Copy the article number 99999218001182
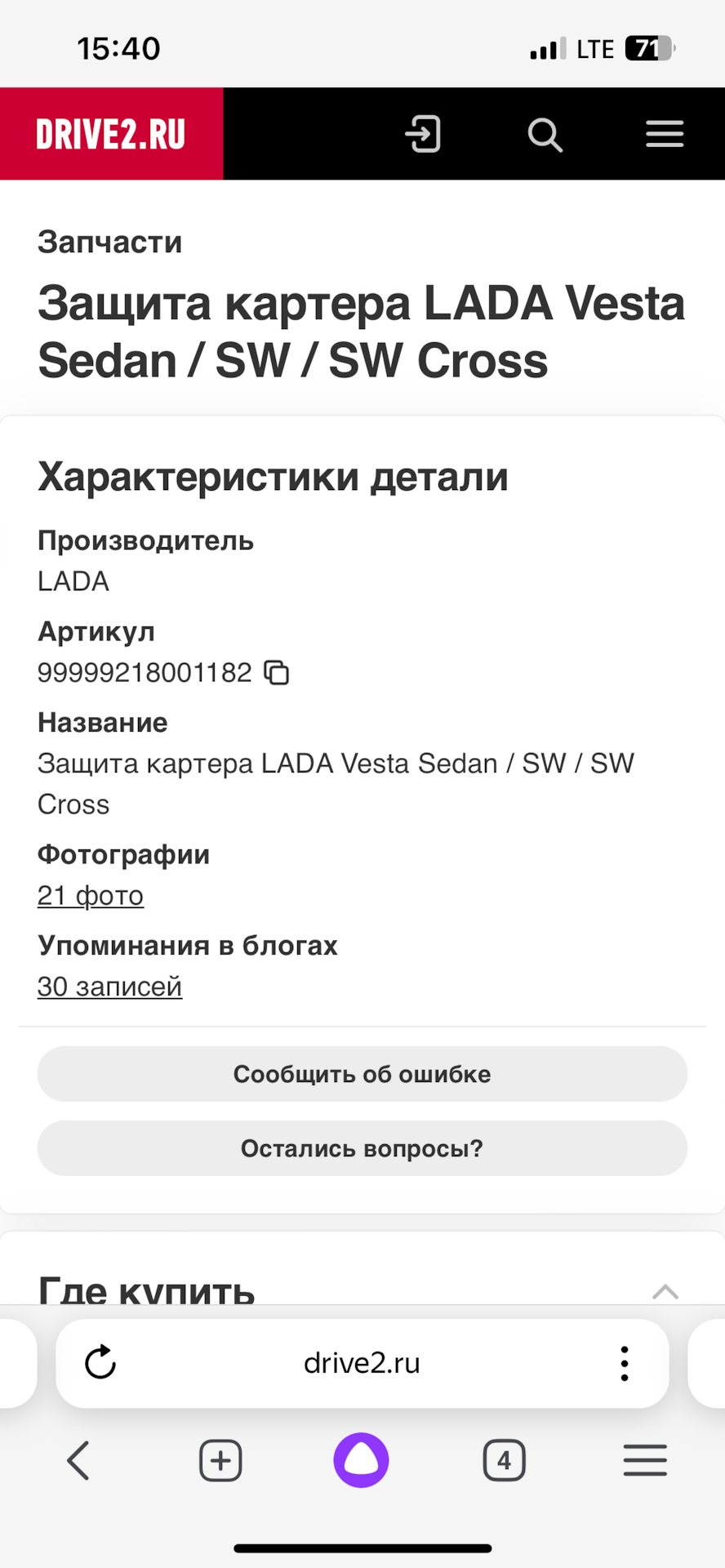The height and width of the screenshot is (1568, 725). tap(277, 673)
